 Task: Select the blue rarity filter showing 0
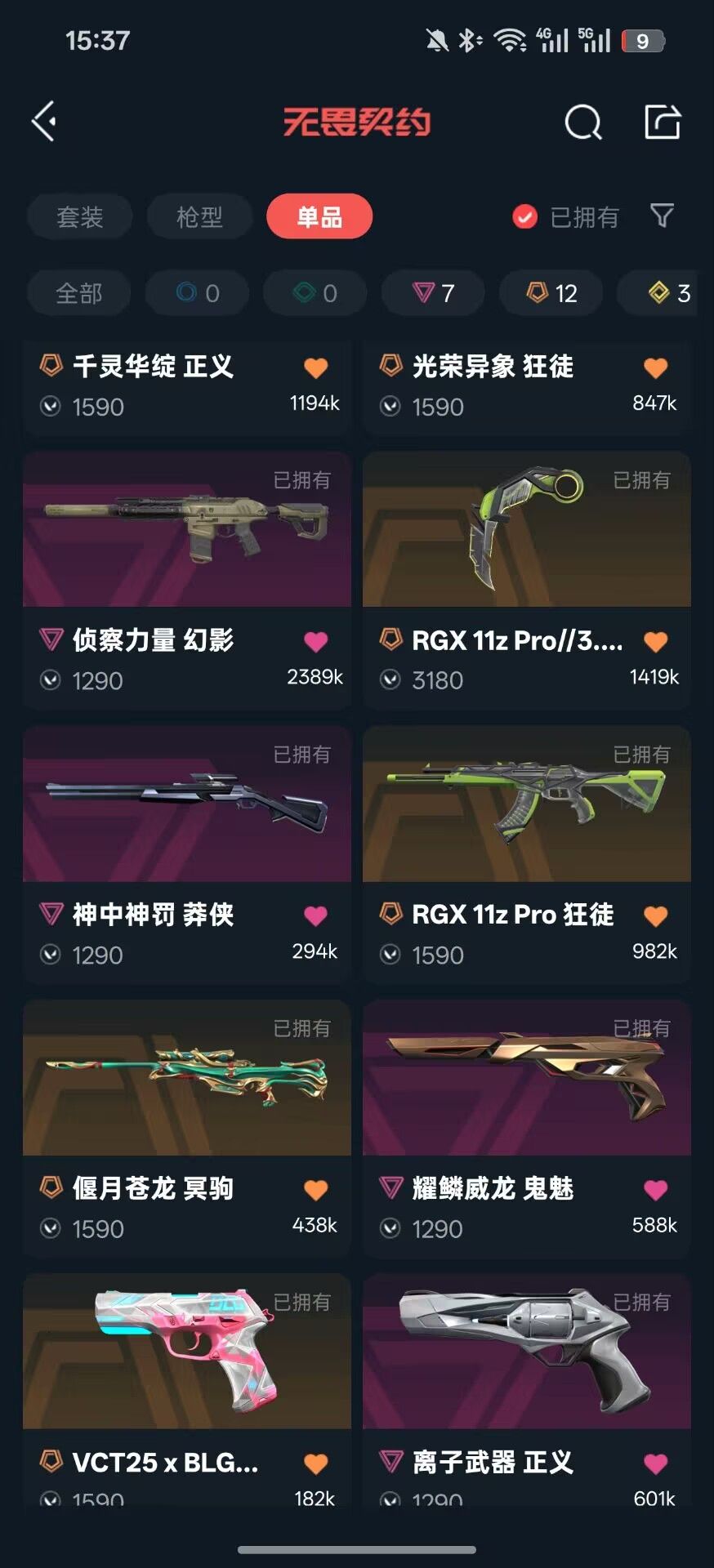click(x=196, y=292)
